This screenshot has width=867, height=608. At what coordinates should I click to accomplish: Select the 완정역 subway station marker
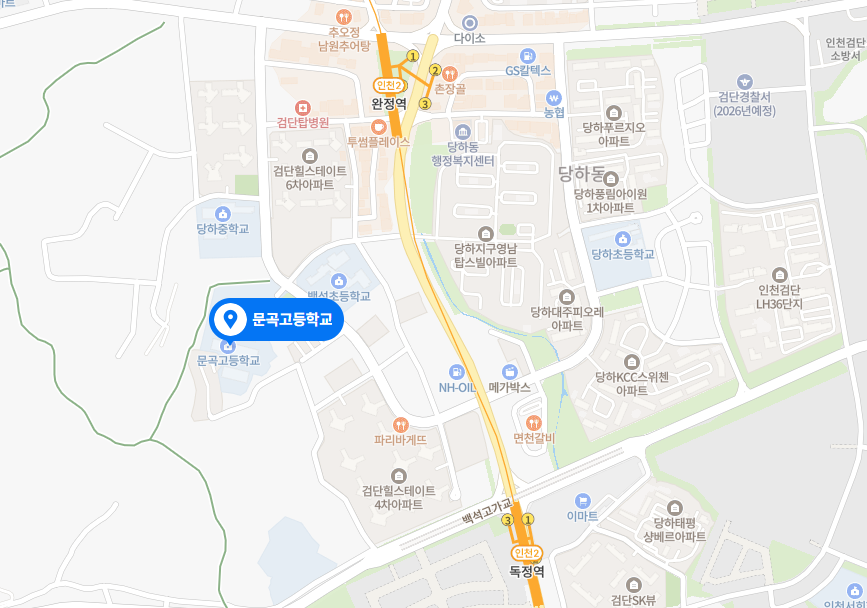(387, 86)
